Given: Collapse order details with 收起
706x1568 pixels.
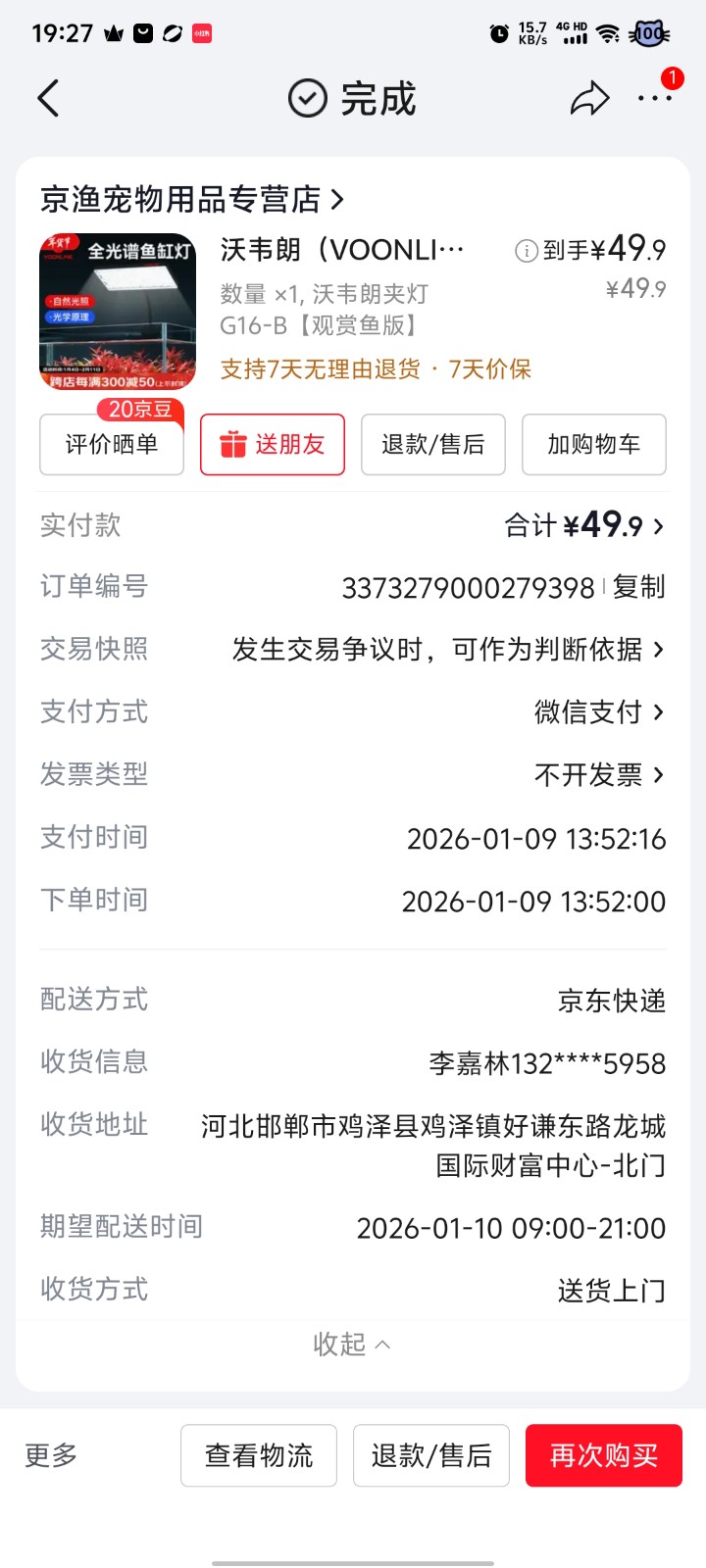Looking at the screenshot, I should tap(352, 1345).
